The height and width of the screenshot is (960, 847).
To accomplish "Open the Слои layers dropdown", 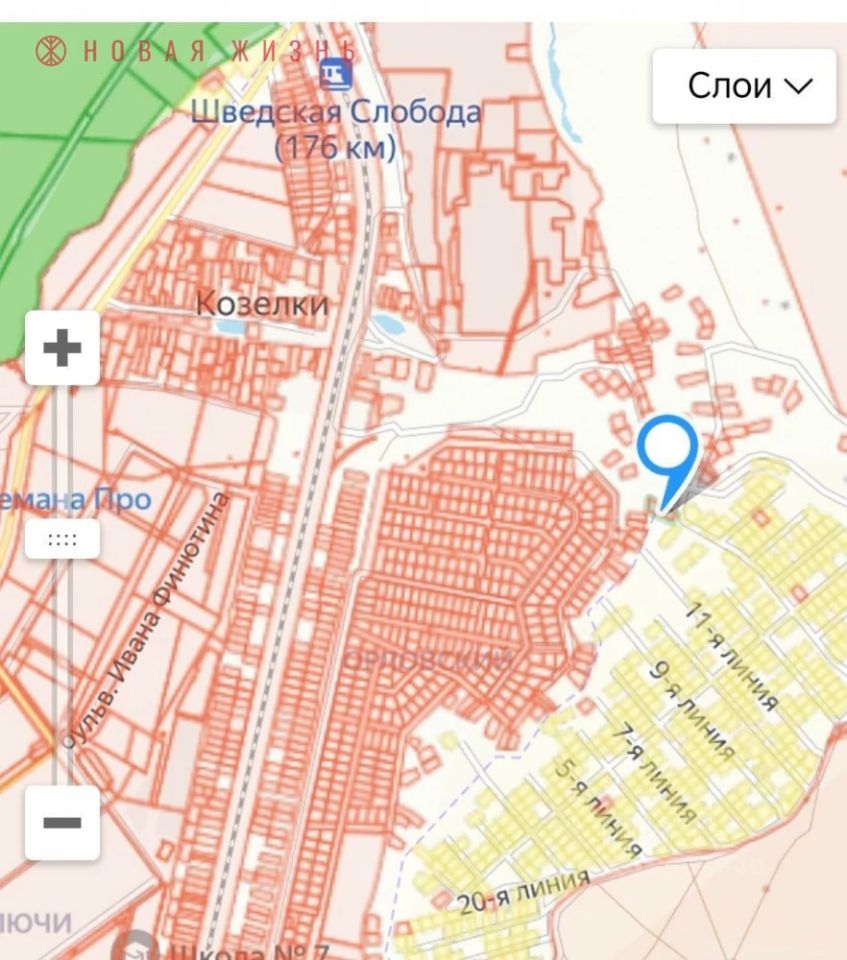I will (744, 86).
